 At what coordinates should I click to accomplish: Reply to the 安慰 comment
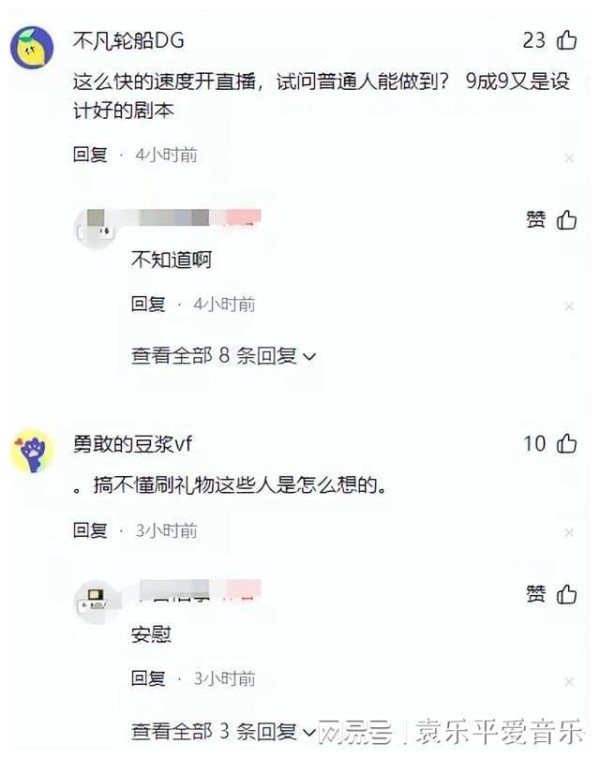point(148,679)
